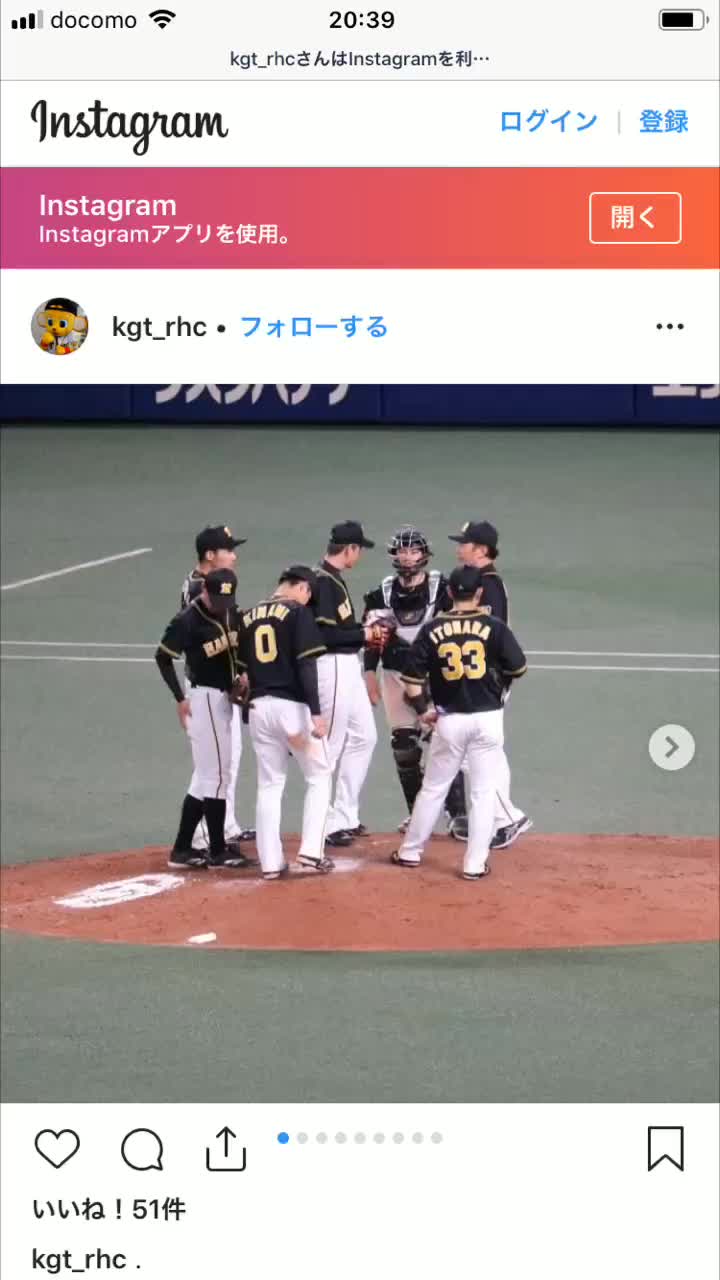This screenshot has width=720, height=1280.
Task: Share this post
Action: pos(226,1149)
